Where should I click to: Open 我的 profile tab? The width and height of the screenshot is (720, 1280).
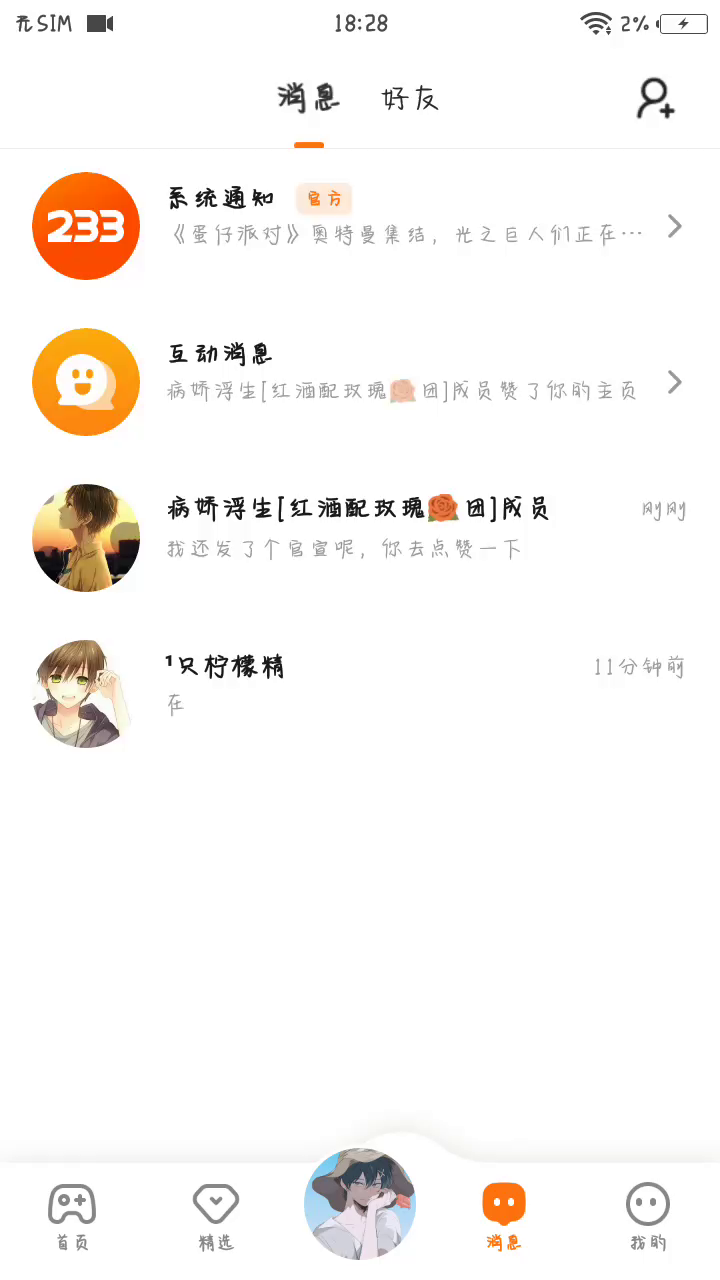pyautogui.click(x=648, y=1216)
